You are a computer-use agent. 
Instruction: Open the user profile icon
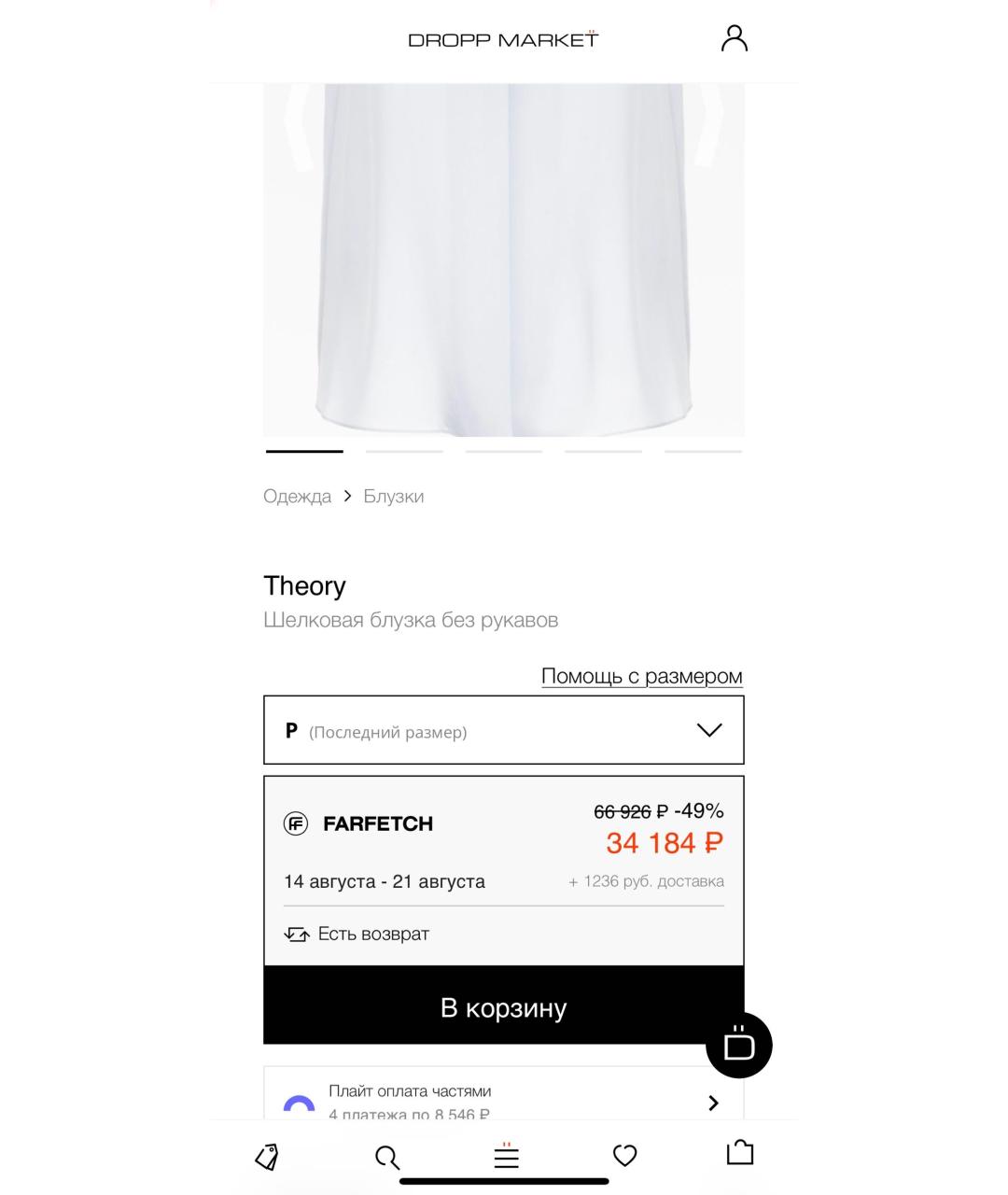pos(735,38)
